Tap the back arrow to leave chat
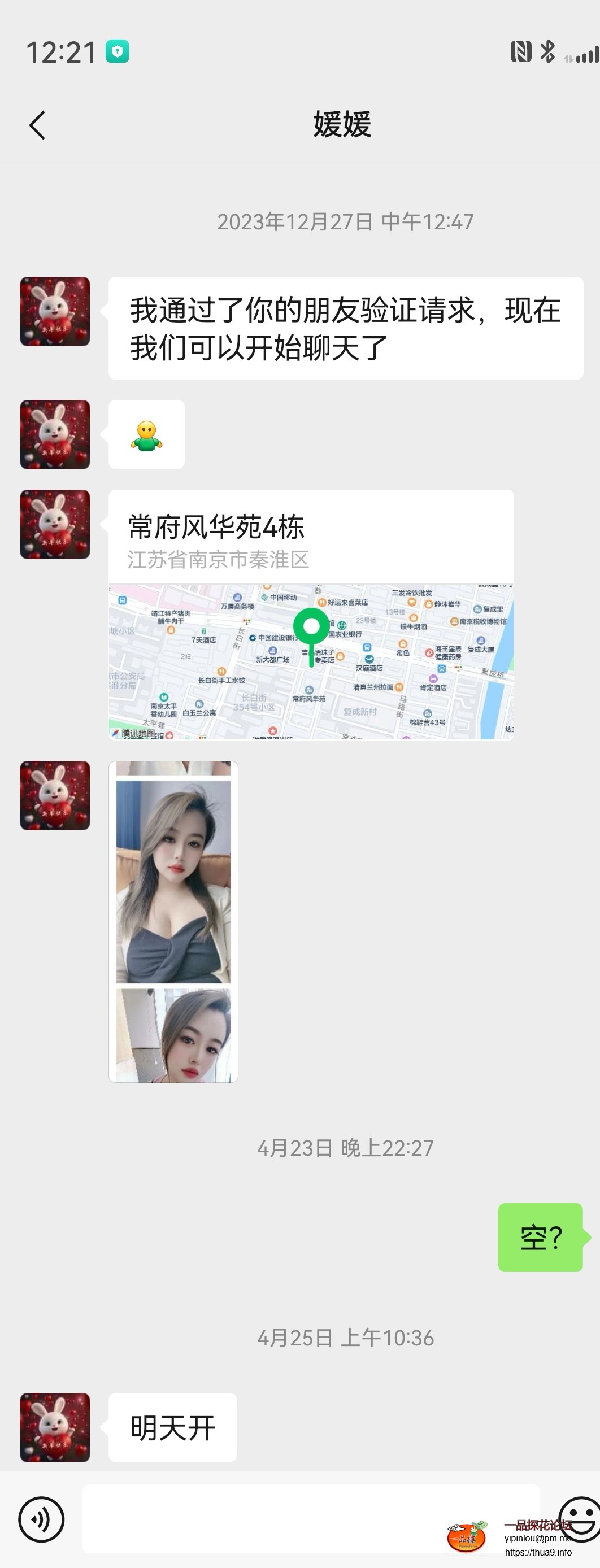 point(37,125)
